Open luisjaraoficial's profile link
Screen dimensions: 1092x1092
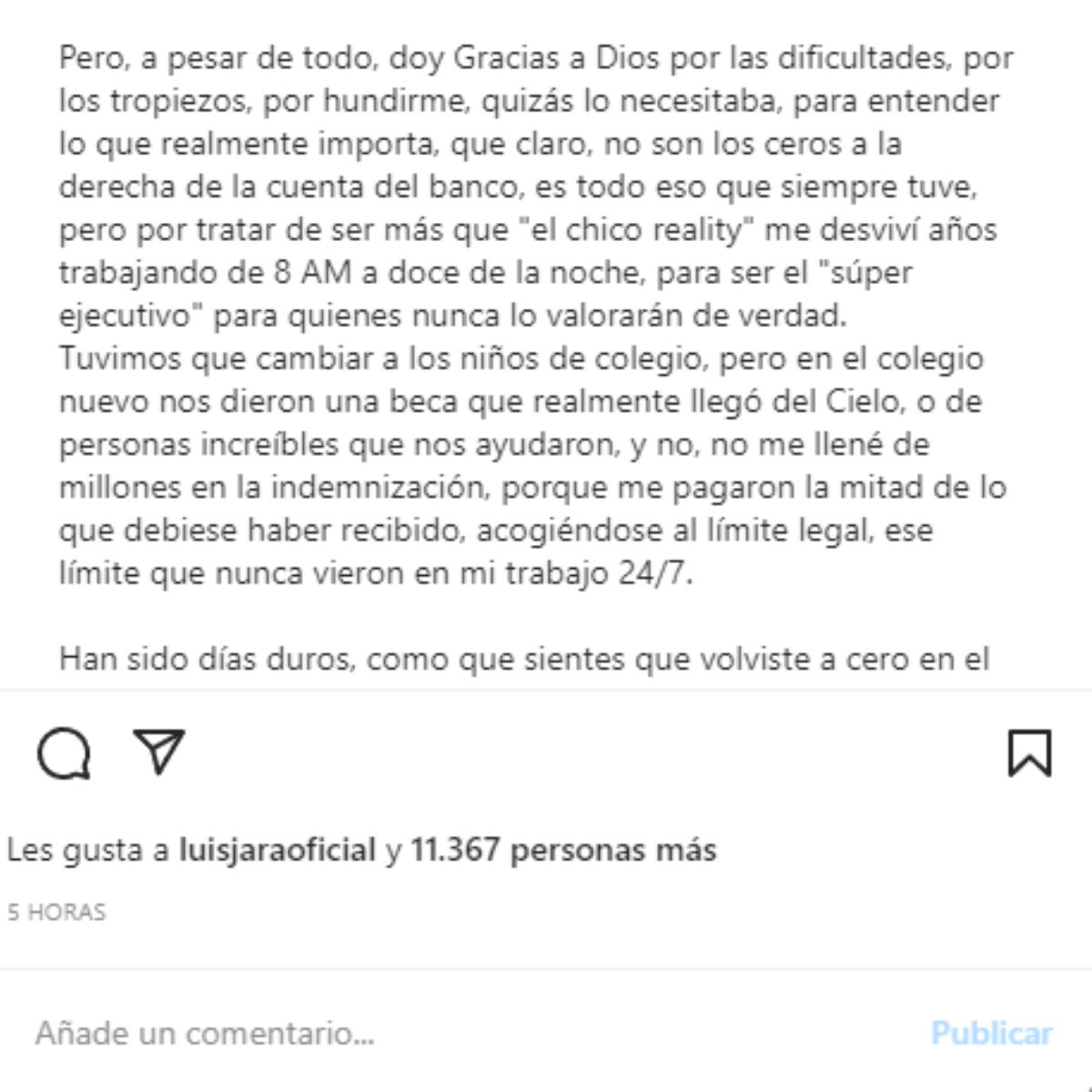(x=277, y=850)
